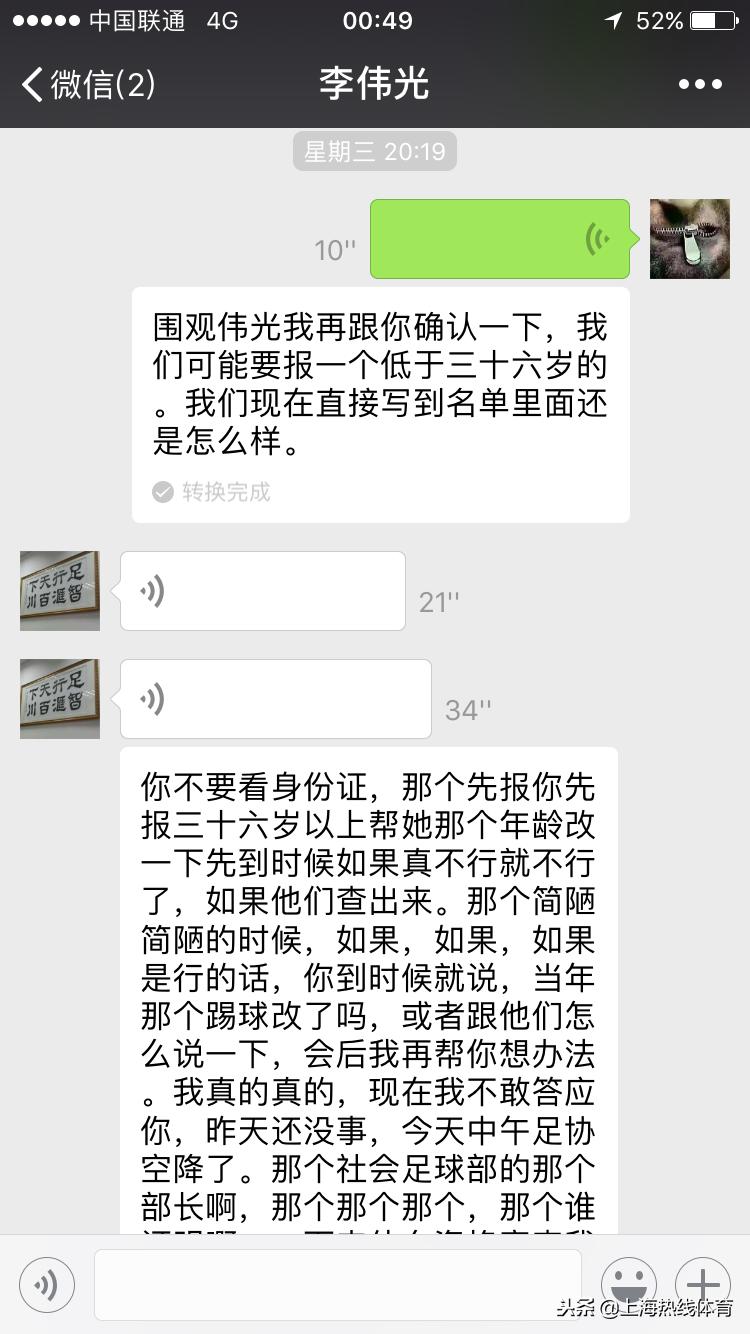Tap the 4G network indicator
This screenshot has width=750, height=1334.
pos(218,18)
